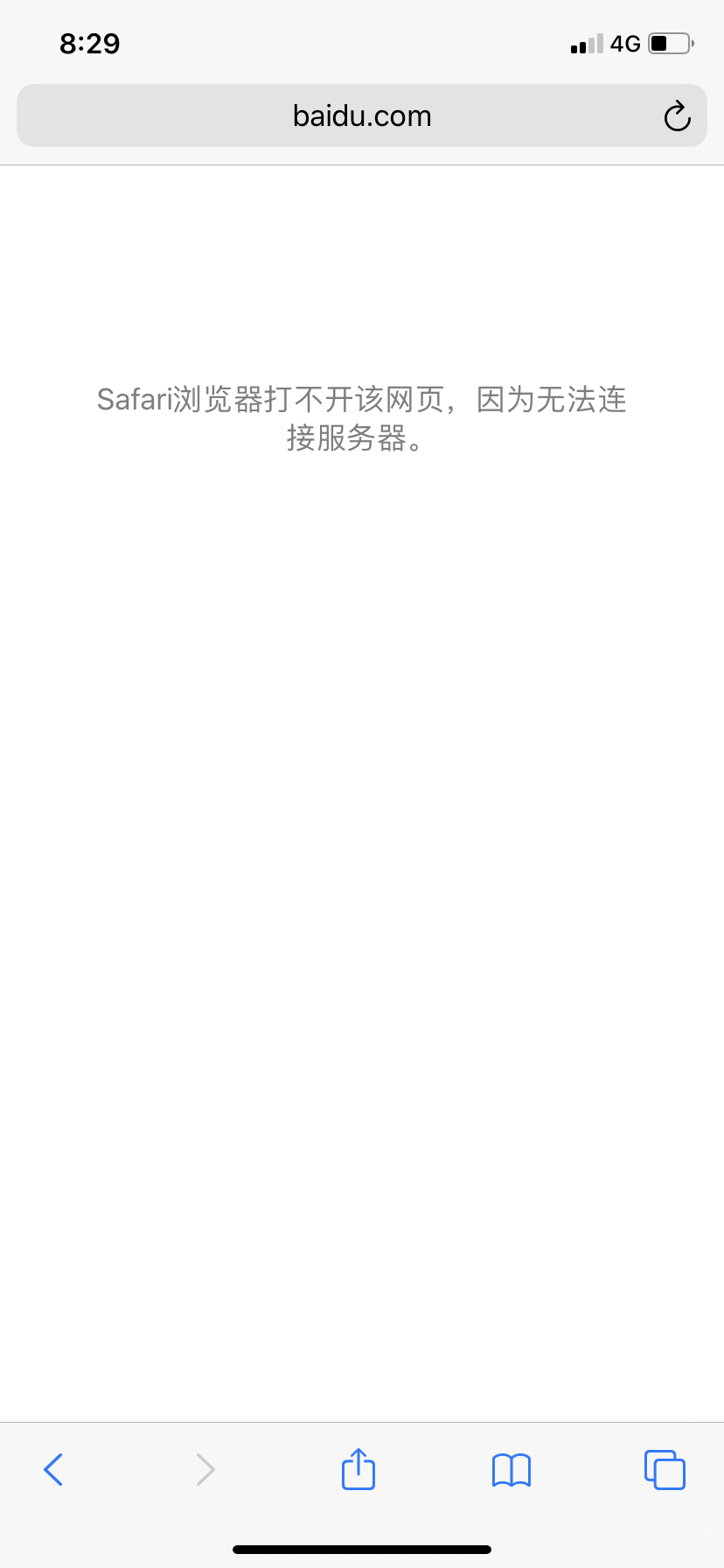Open the share sheet

coord(359,1469)
